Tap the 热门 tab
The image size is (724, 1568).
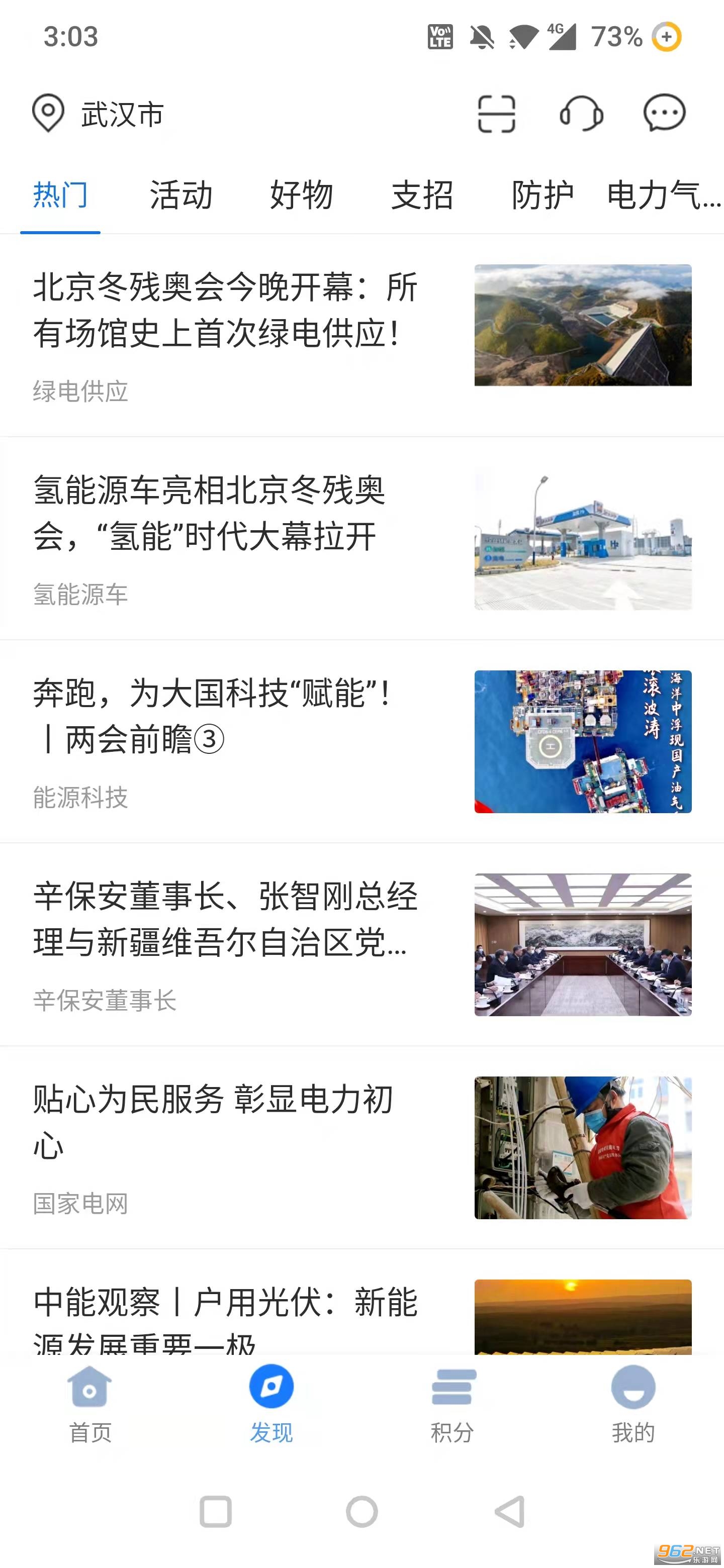(60, 195)
